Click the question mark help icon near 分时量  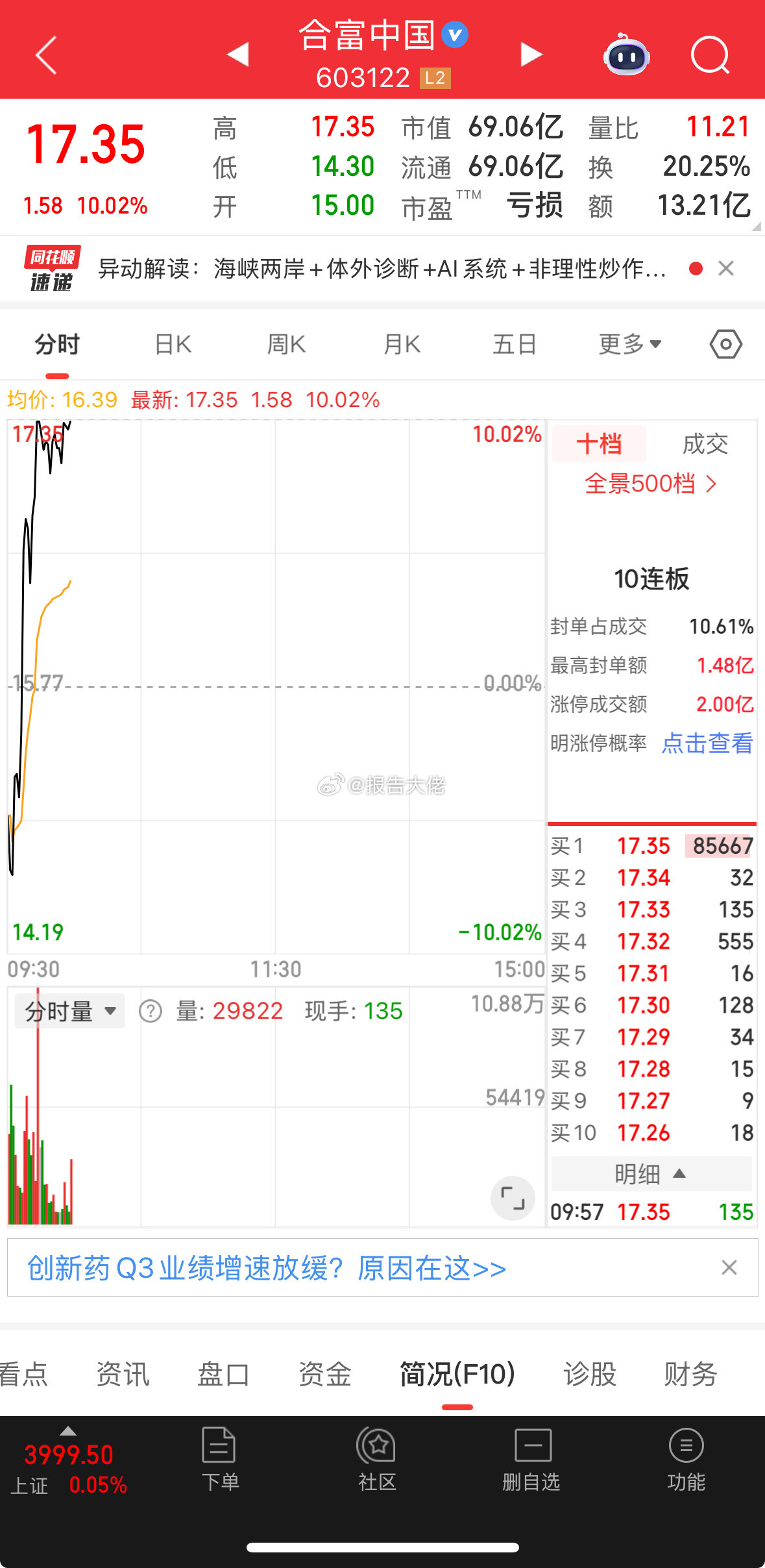[x=151, y=1011]
